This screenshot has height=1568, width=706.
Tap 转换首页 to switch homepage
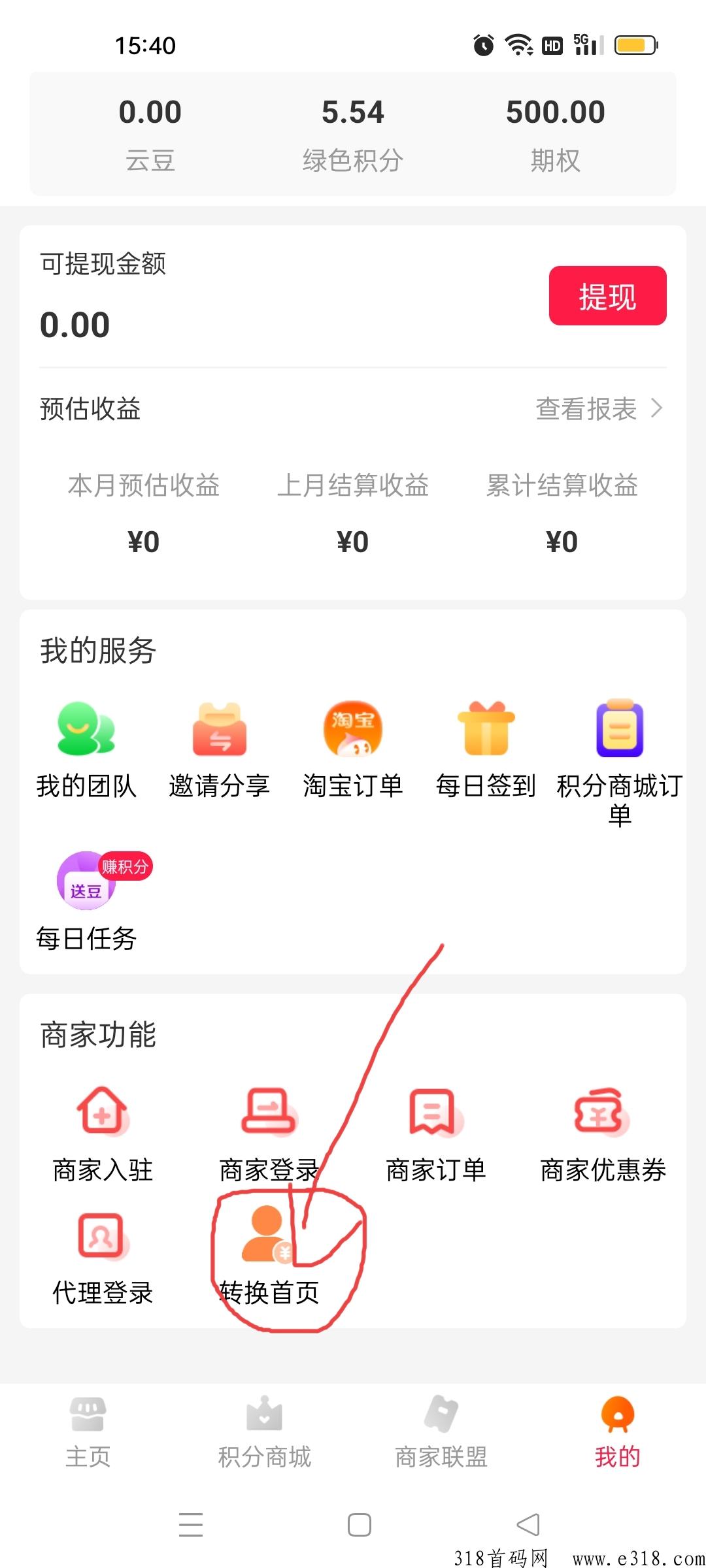tap(269, 1256)
